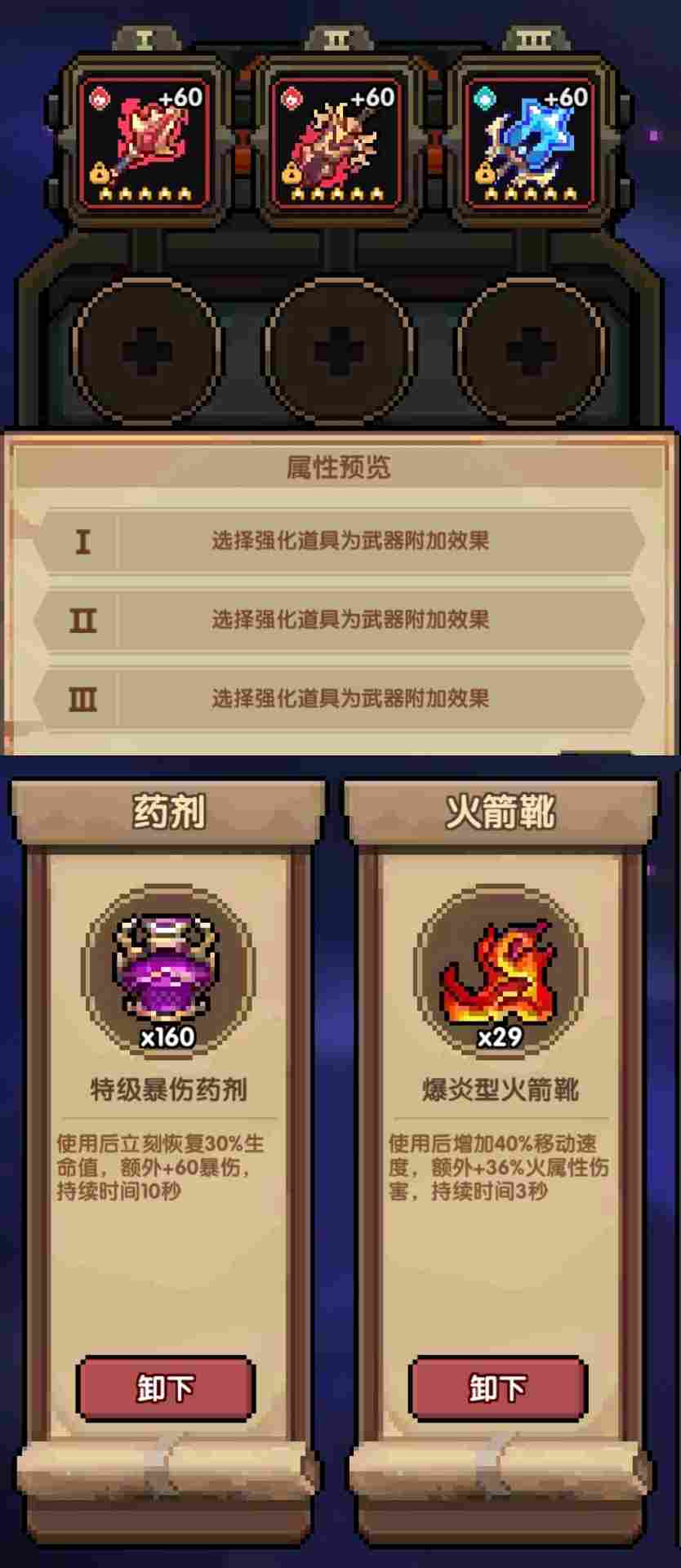Unequip the 爆炎型火箭靴 with 卸下
Viewport: 681px width, 1568px height.
[498, 1388]
